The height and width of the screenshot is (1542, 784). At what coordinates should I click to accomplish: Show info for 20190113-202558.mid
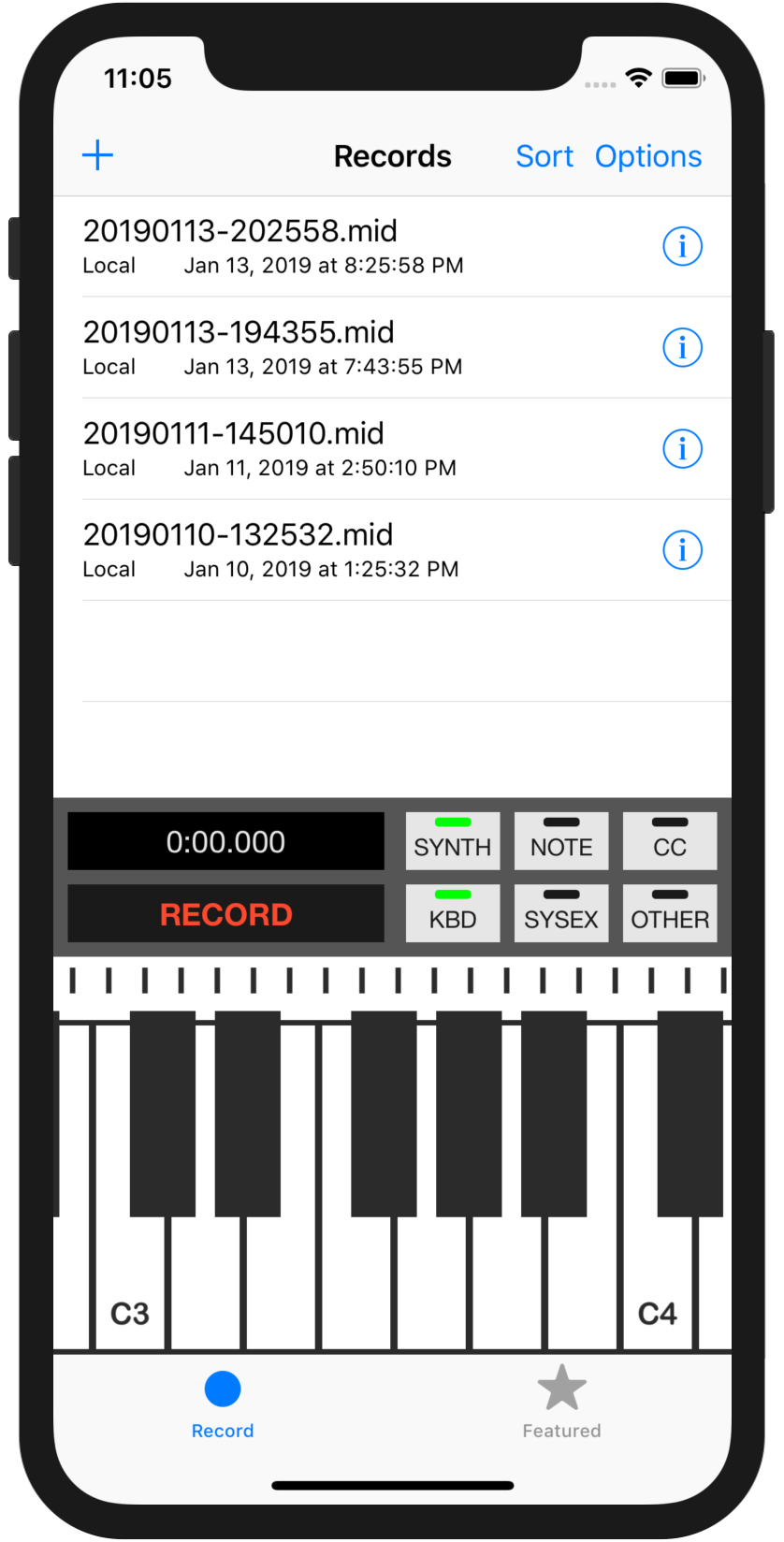682,247
